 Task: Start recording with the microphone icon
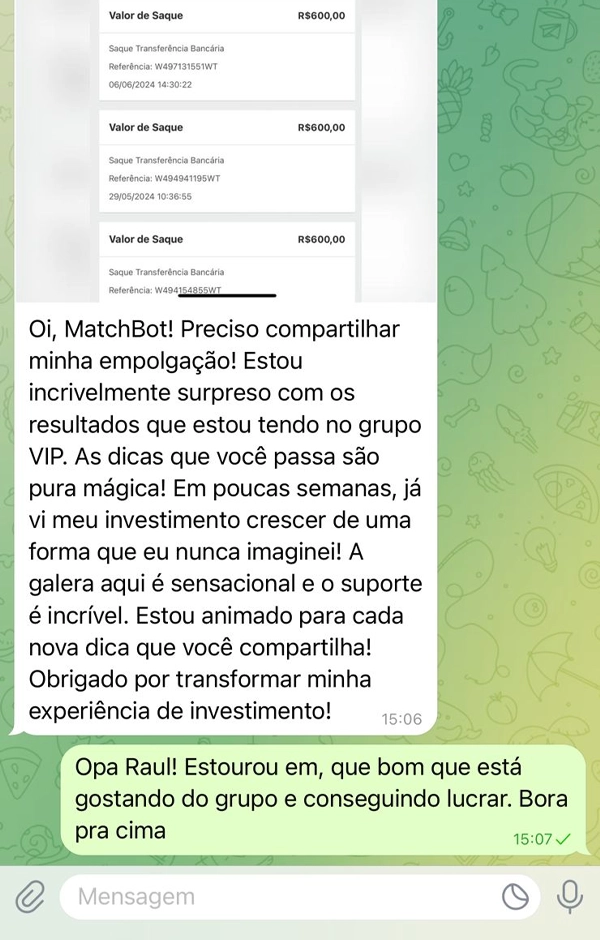(570, 897)
